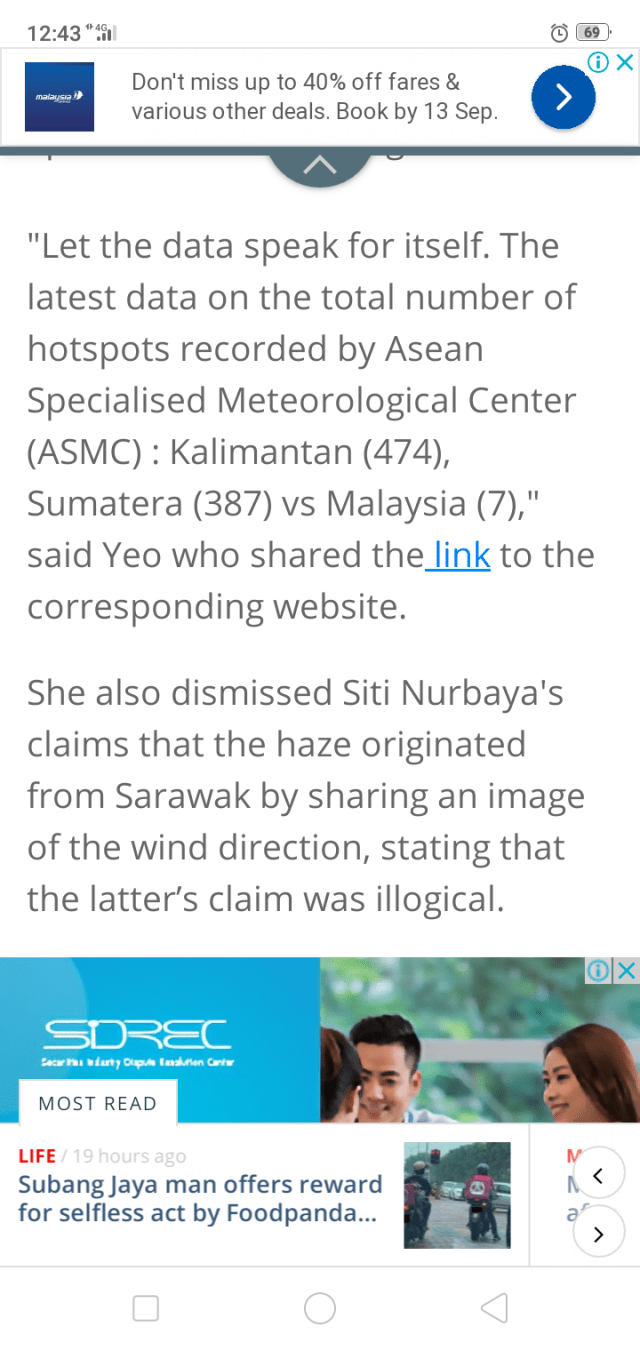Image resolution: width=640 pixels, height=1351 pixels.
Task: Show next Most Read story
Action: (x=598, y=1234)
